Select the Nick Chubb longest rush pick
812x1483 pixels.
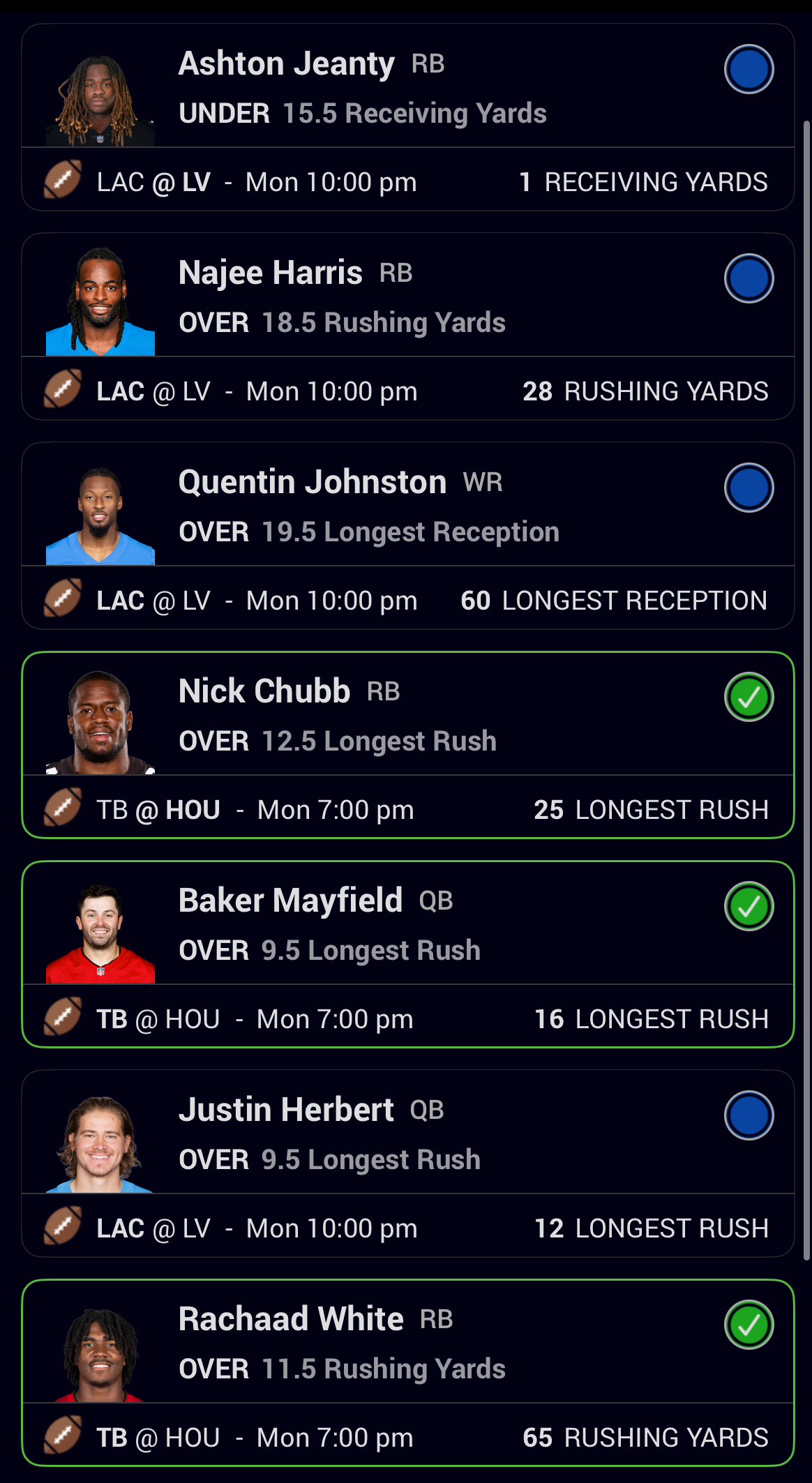pyautogui.click(x=407, y=745)
